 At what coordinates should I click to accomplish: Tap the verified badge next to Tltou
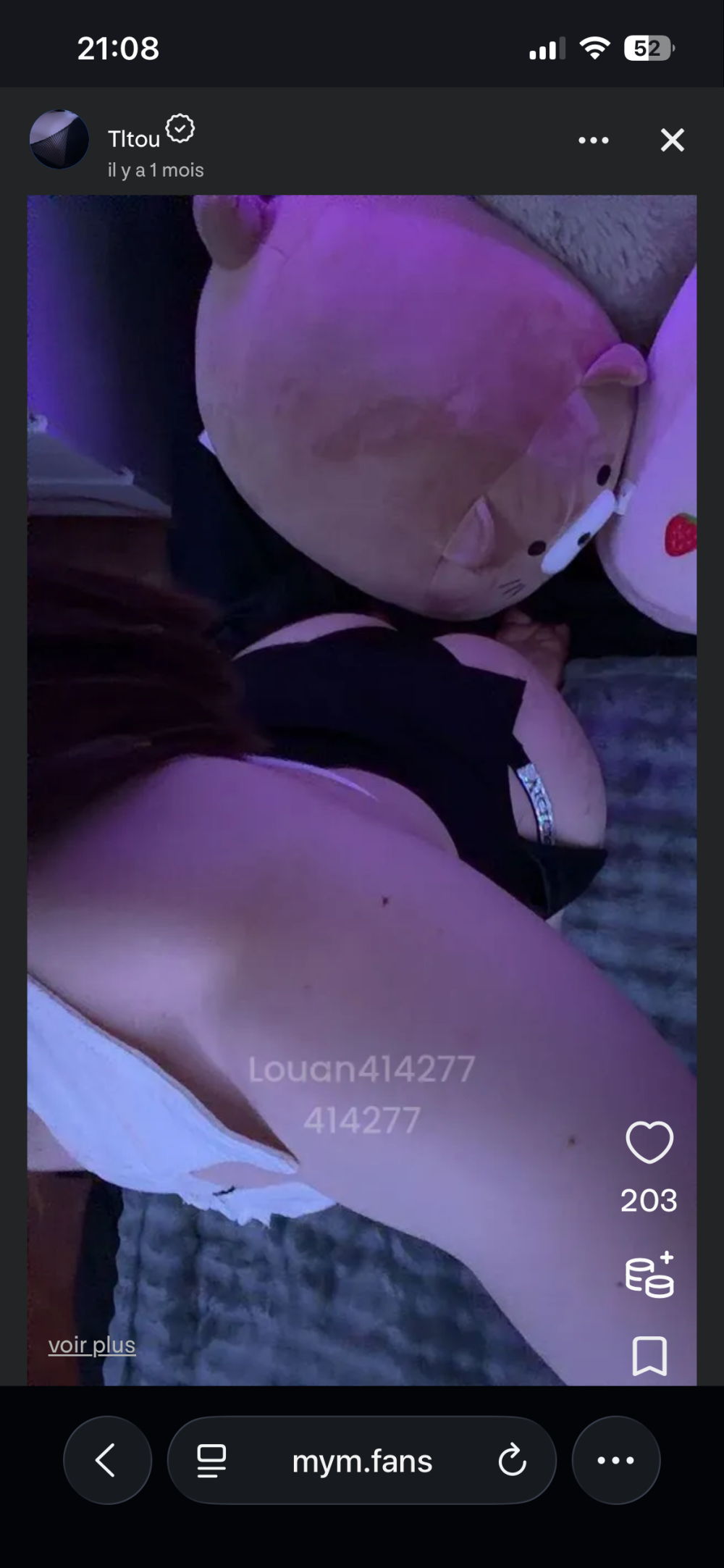[180, 128]
